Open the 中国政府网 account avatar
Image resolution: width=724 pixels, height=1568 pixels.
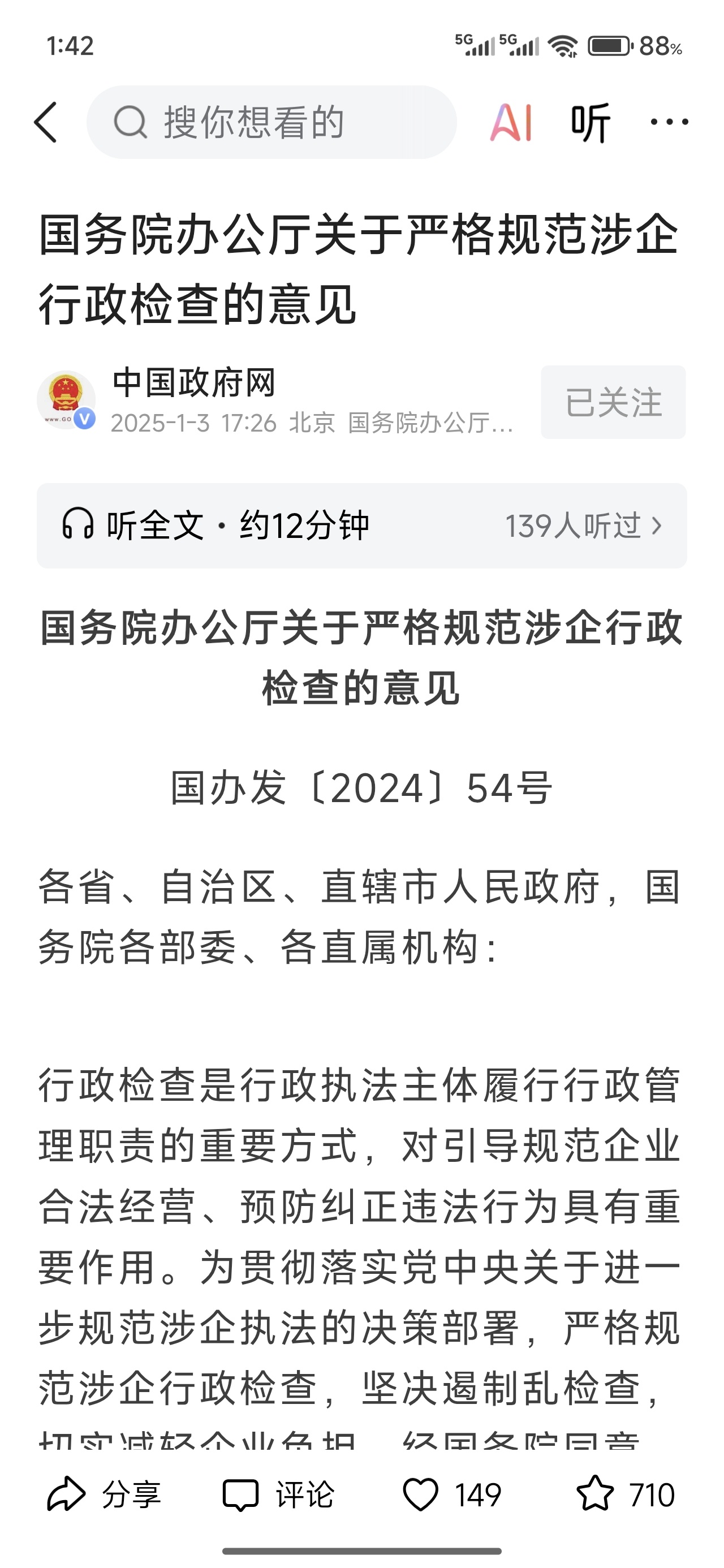(x=66, y=400)
